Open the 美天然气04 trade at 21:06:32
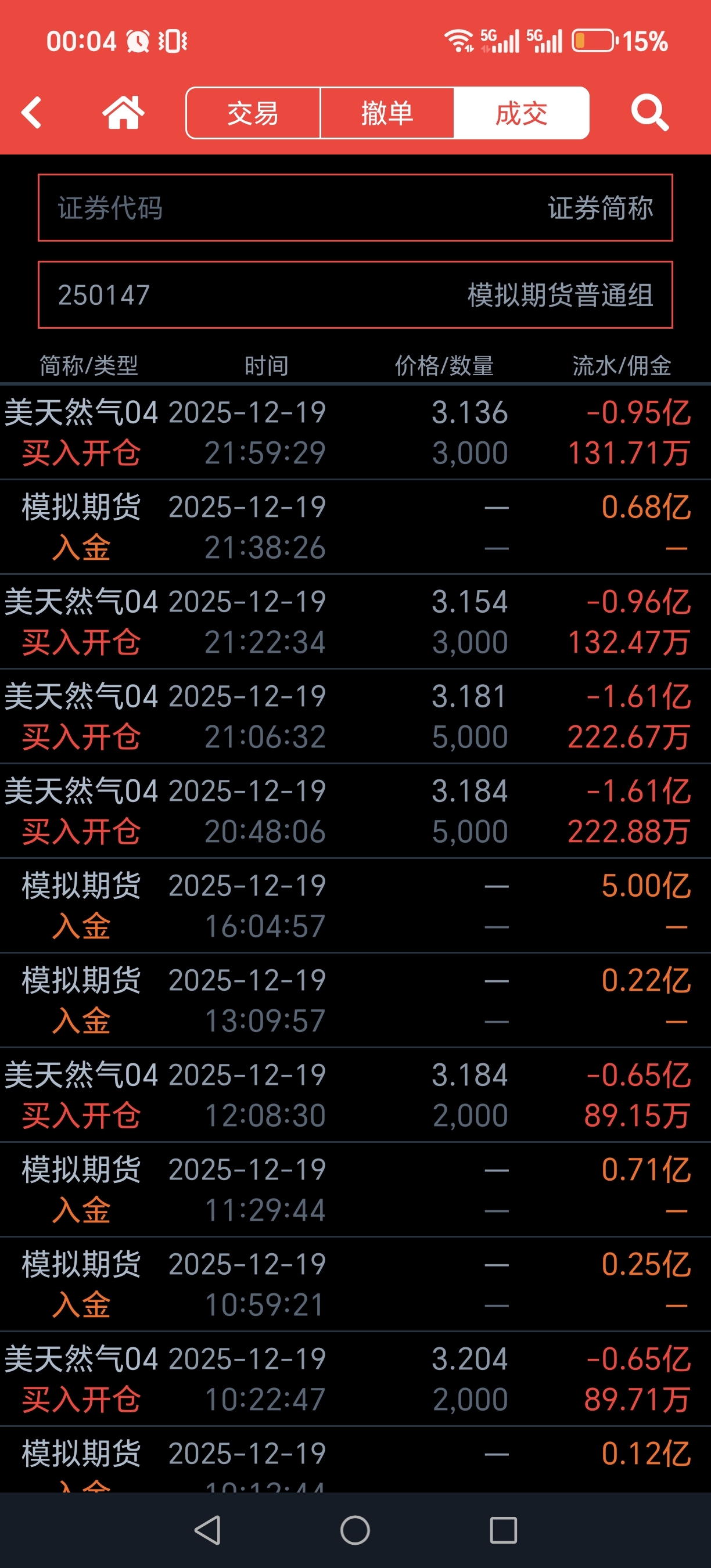Screen dimensions: 711x1568 355,717
